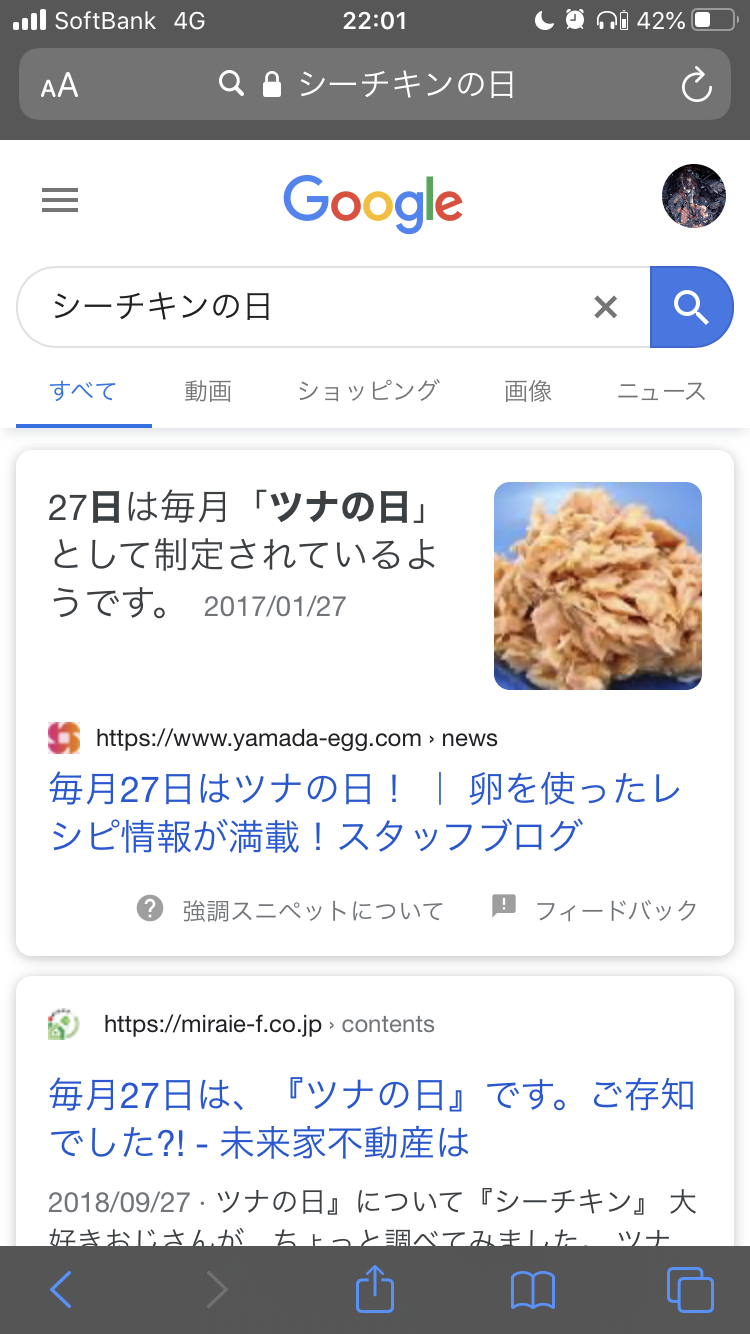Switch to the ニュース tab

(x=661, y=391)
